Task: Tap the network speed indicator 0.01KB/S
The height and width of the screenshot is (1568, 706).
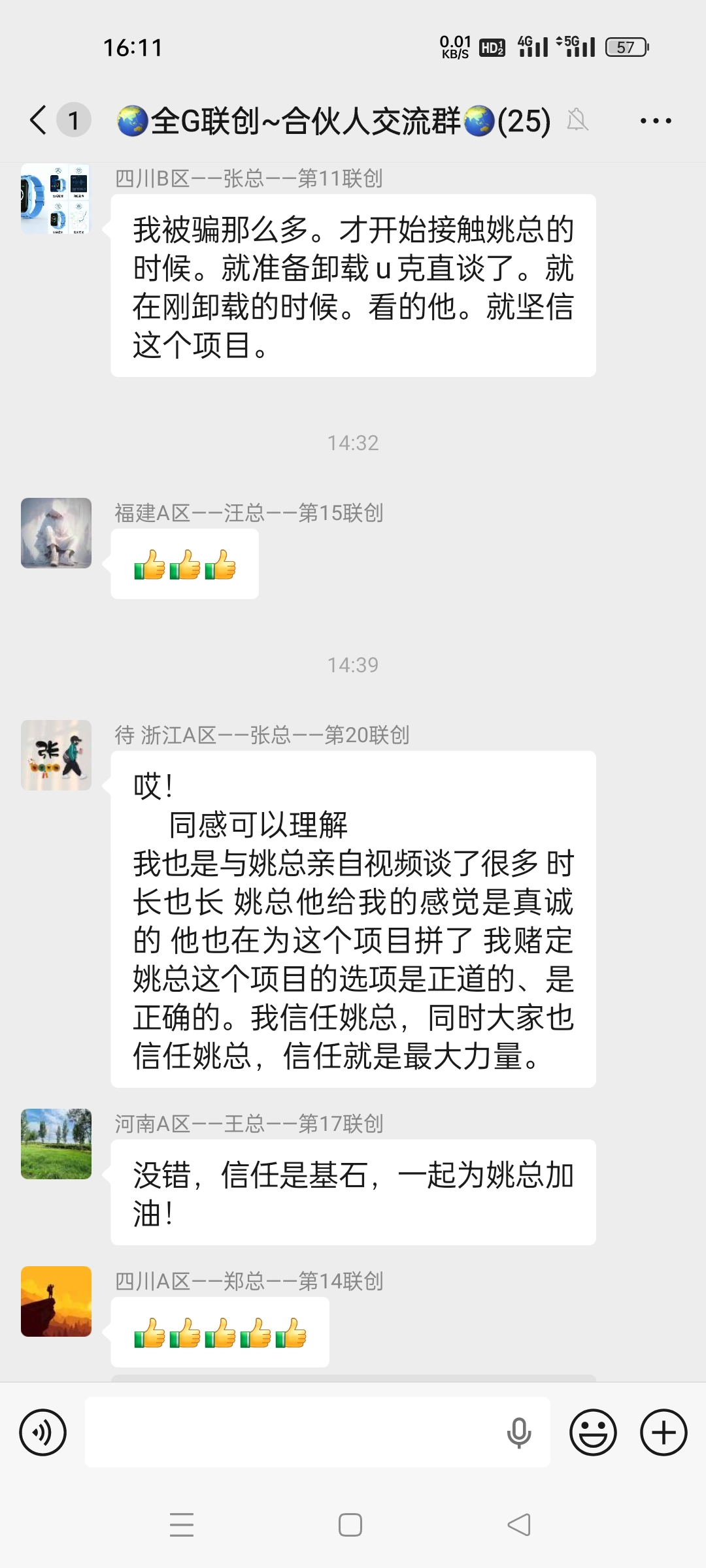Action: (x=454, y=47)
